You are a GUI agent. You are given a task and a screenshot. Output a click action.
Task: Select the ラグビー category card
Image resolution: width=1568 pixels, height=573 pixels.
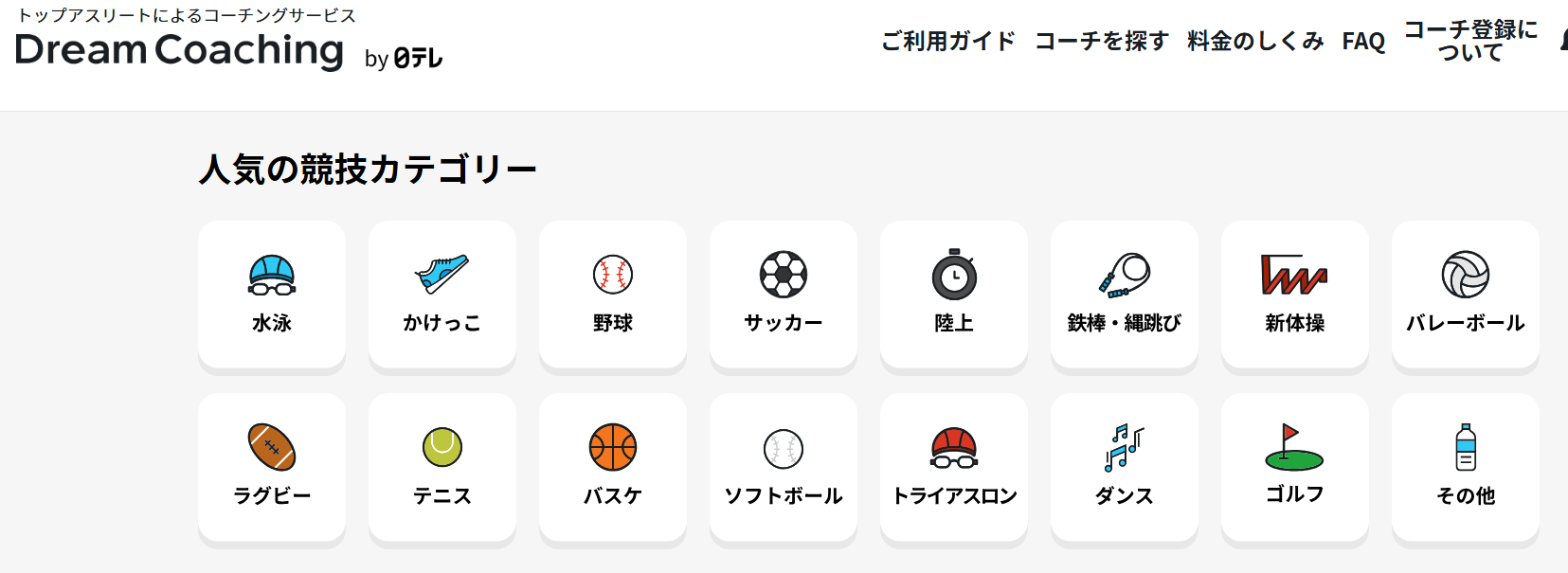(272, 467)
